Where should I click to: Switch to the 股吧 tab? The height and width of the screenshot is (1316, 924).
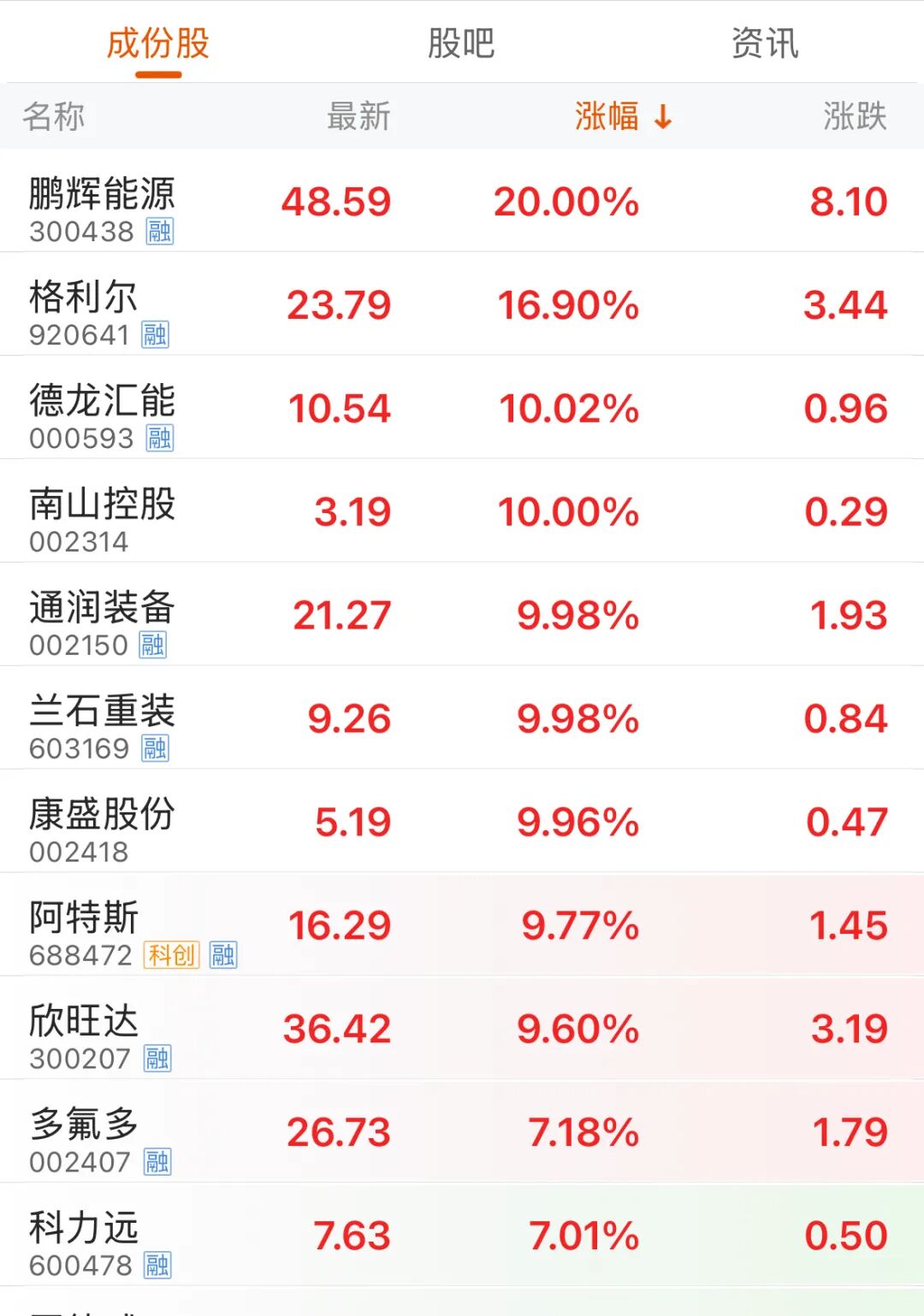(x=461, y=46)
